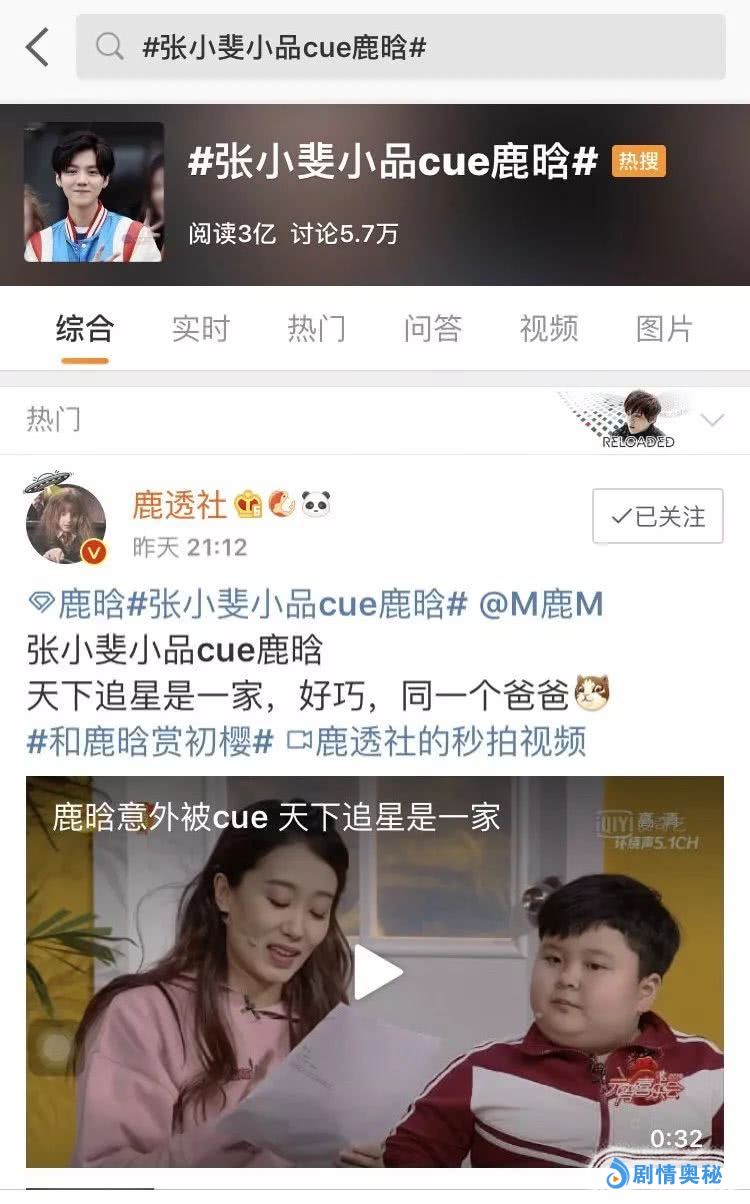Open the 鹿透社的秒拍视频 link
This screenshot has width=750, height=1204.
[x=437, y=742]
